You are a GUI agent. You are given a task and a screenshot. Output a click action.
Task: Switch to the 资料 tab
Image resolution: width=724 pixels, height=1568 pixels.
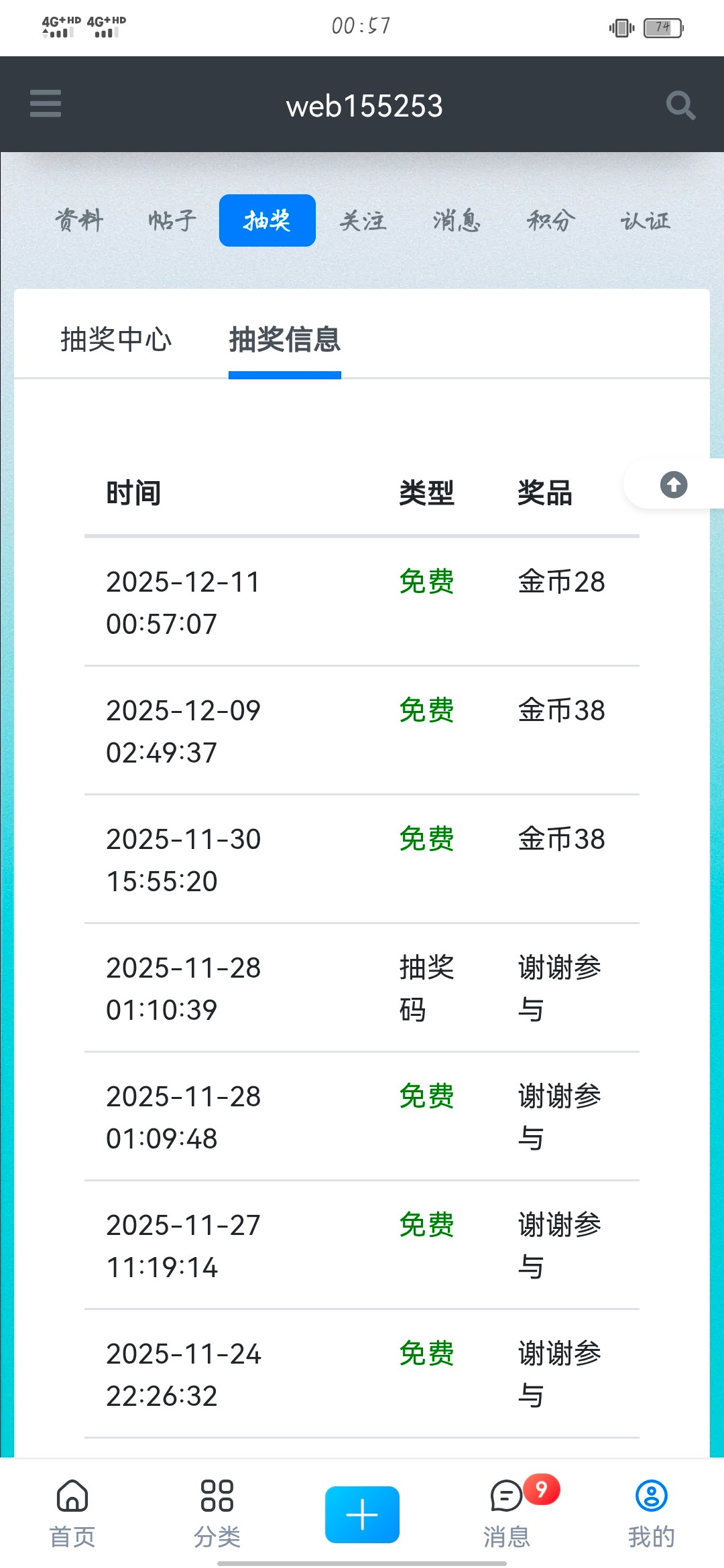point(79,220)
